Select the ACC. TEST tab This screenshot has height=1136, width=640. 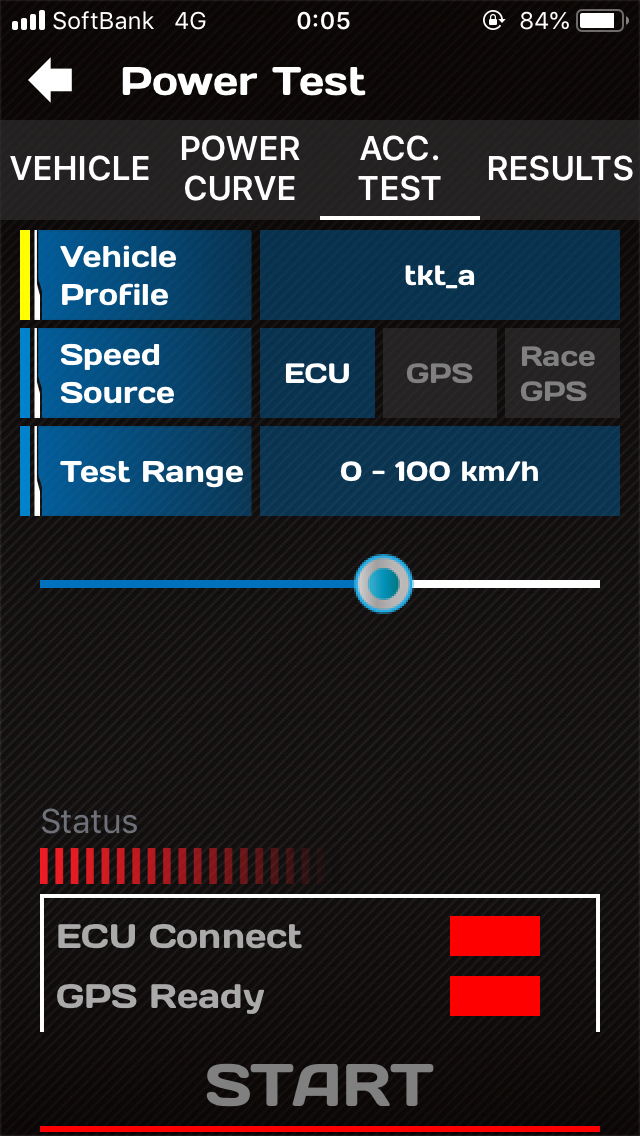tap(400, 169)
